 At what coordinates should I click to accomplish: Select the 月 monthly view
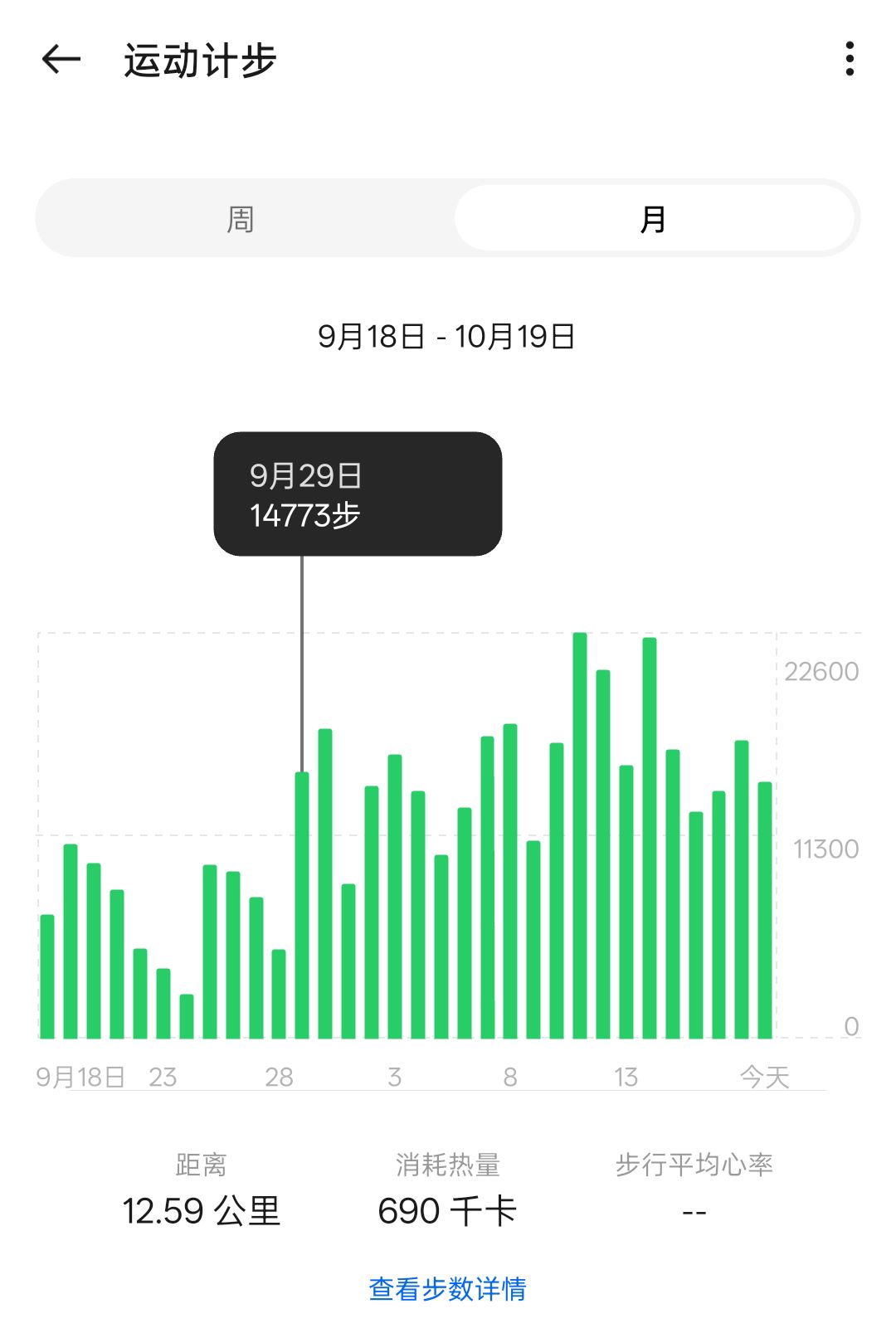(x=654, y=219)
